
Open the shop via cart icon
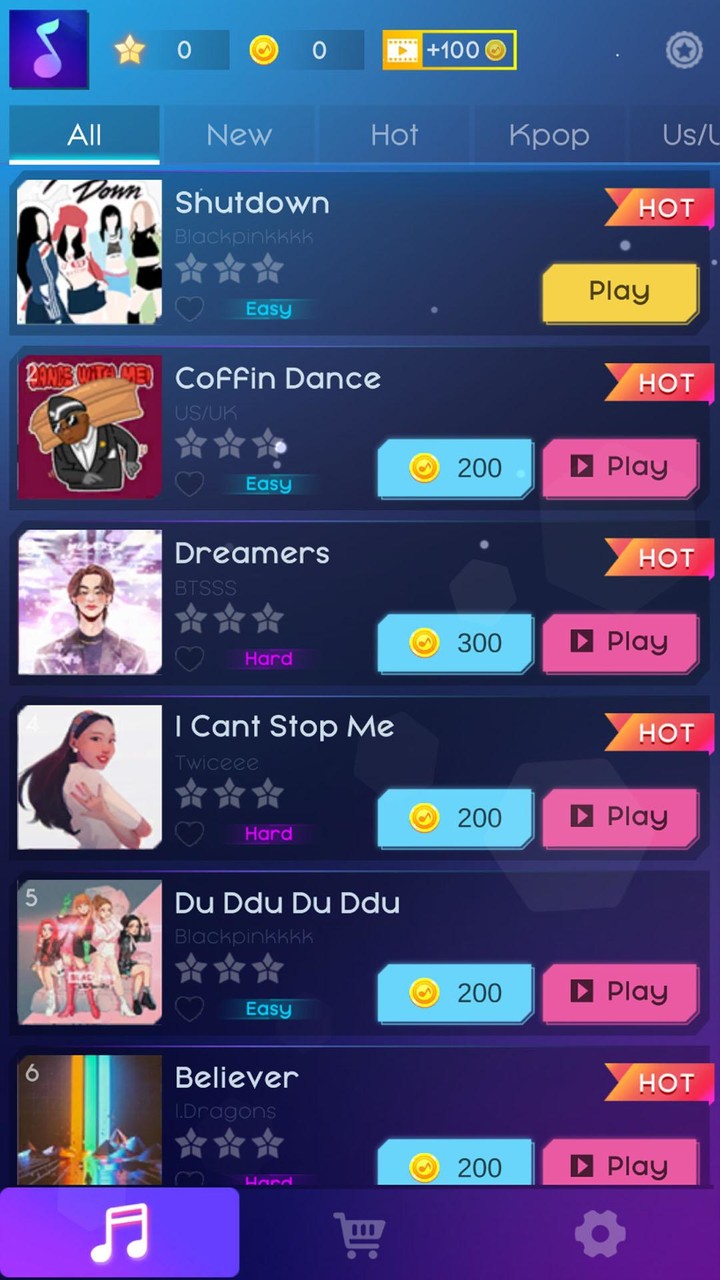[359, 1232]
